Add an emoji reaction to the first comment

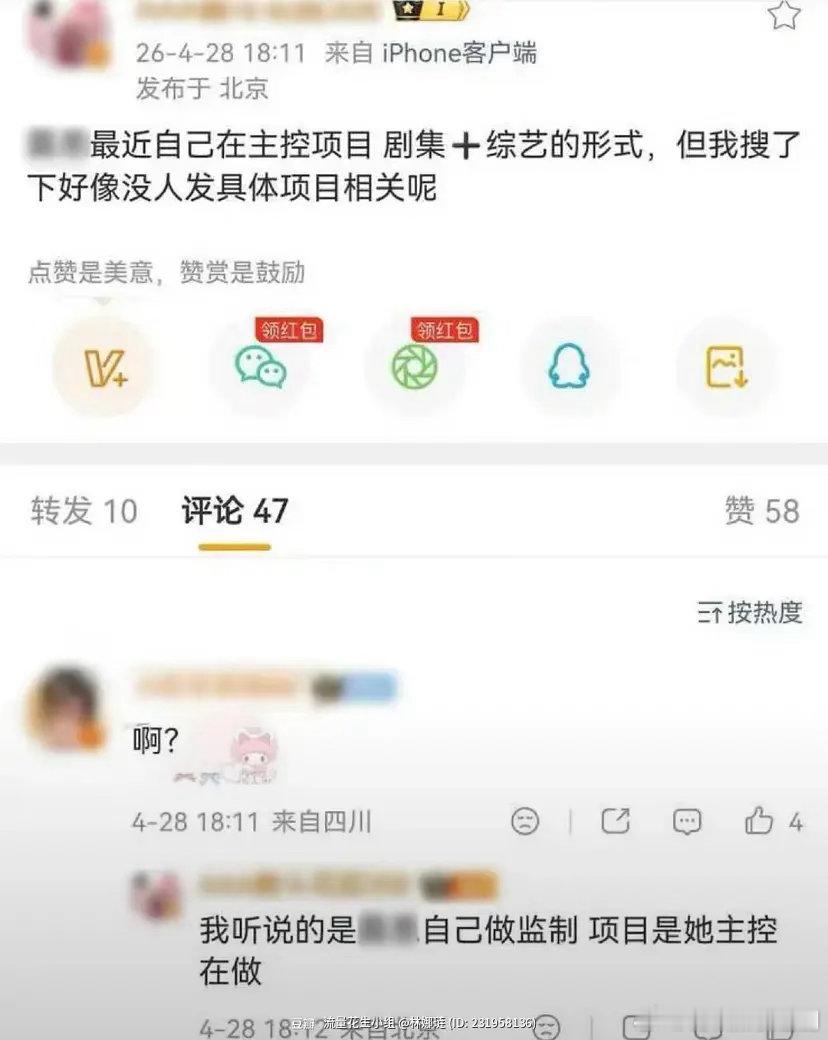(x=524, y=821)
